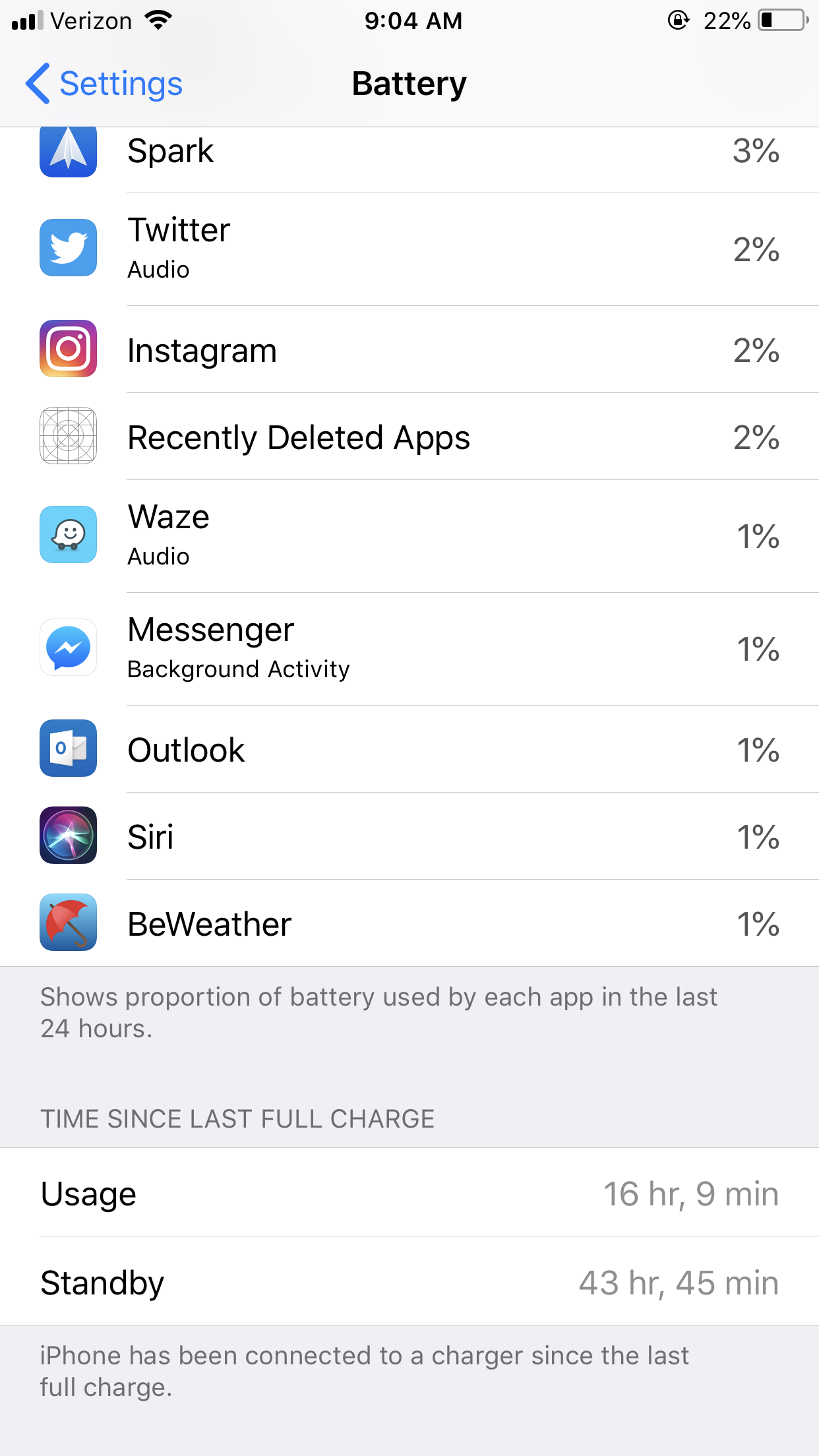The width and height of the screenshot is (819, 1456).
Task: Select the Siri battery row
Action: click(409, 836)
